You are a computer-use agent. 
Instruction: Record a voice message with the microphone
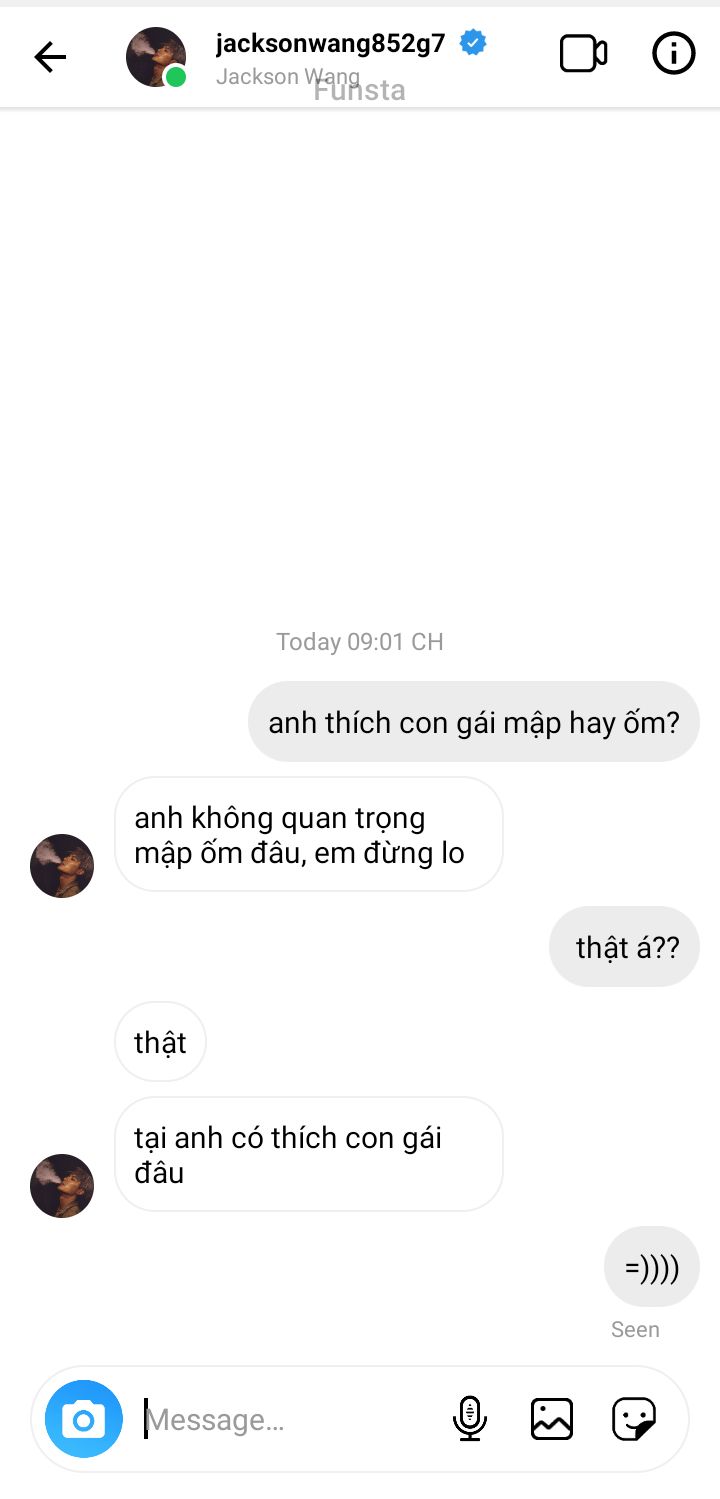coord(469,1419)
